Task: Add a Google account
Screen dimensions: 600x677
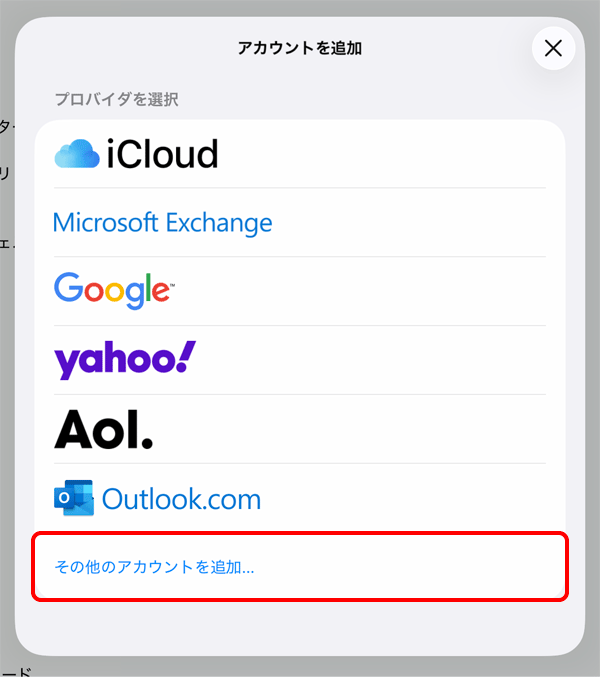Action: pos(115,290)
